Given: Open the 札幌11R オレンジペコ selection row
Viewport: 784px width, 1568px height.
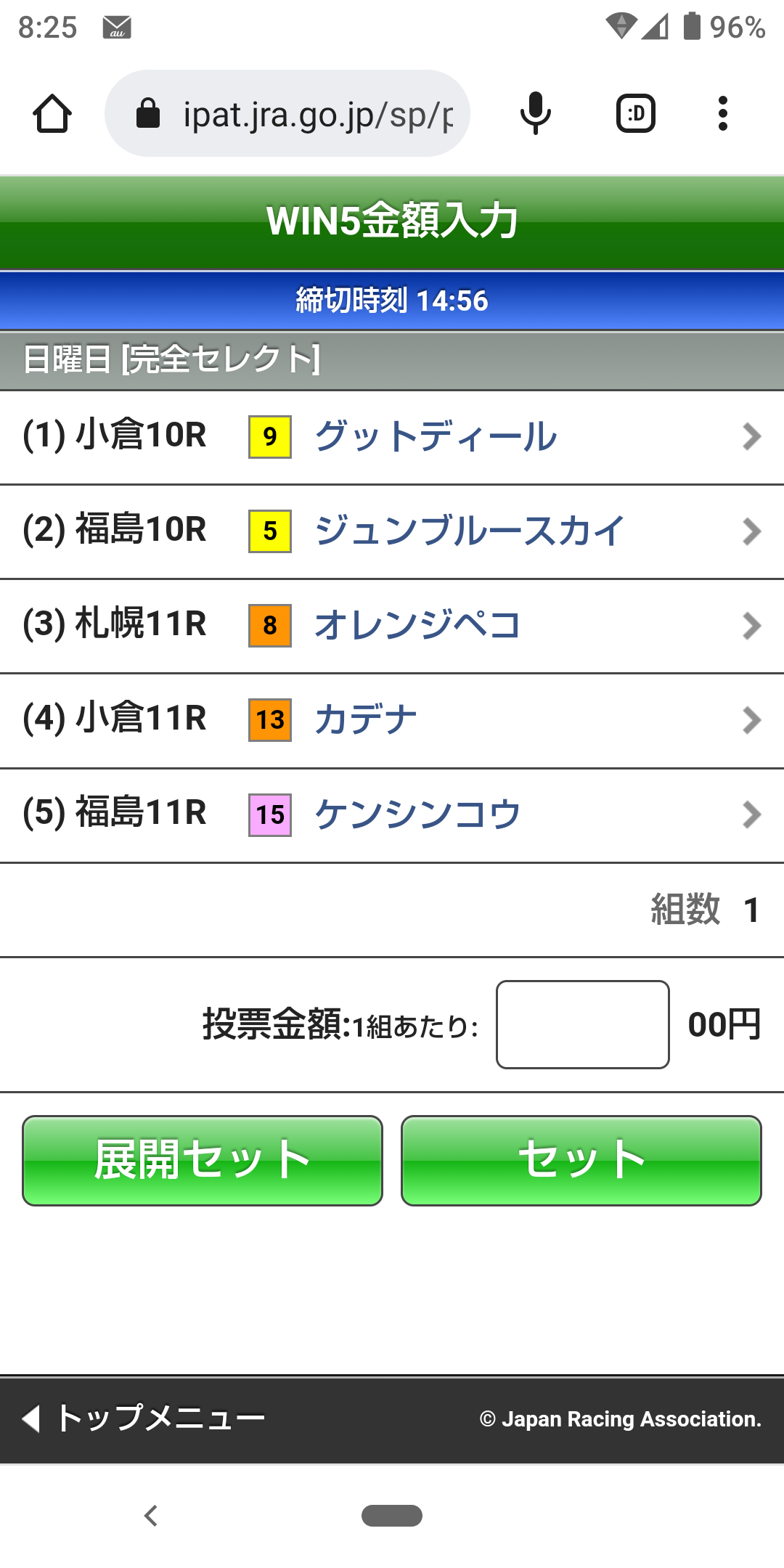Looking at the screenshot, I should pos(392,626).
